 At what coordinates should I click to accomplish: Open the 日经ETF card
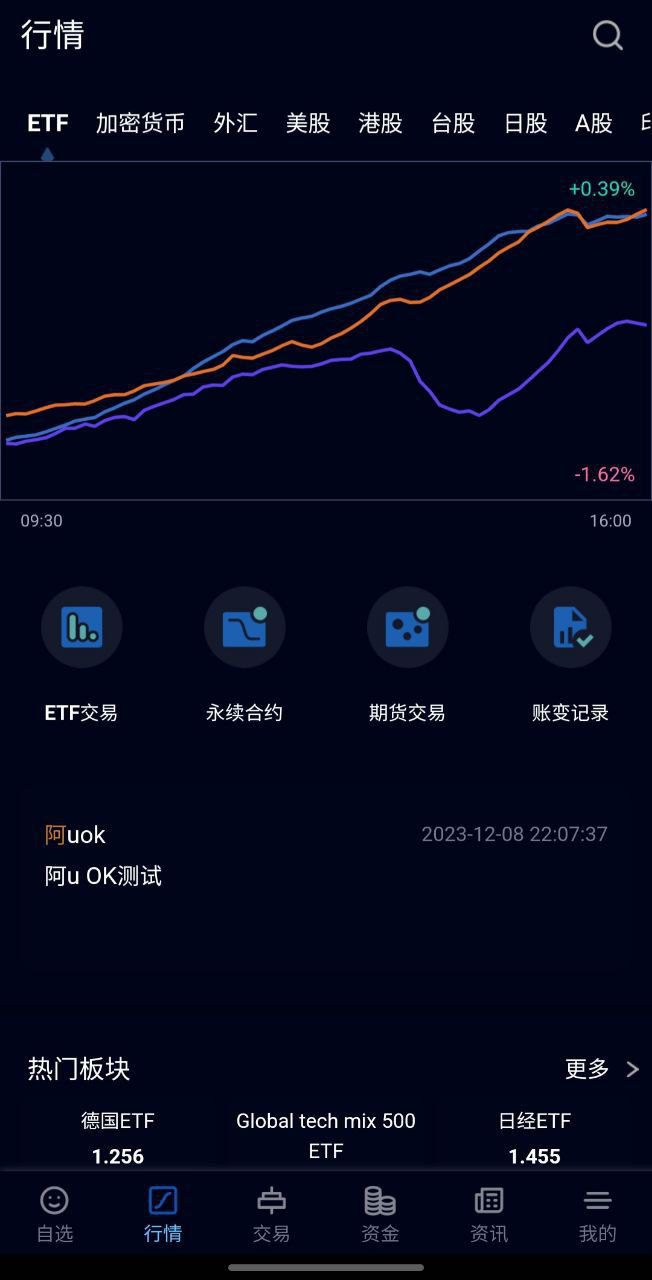534,1137
